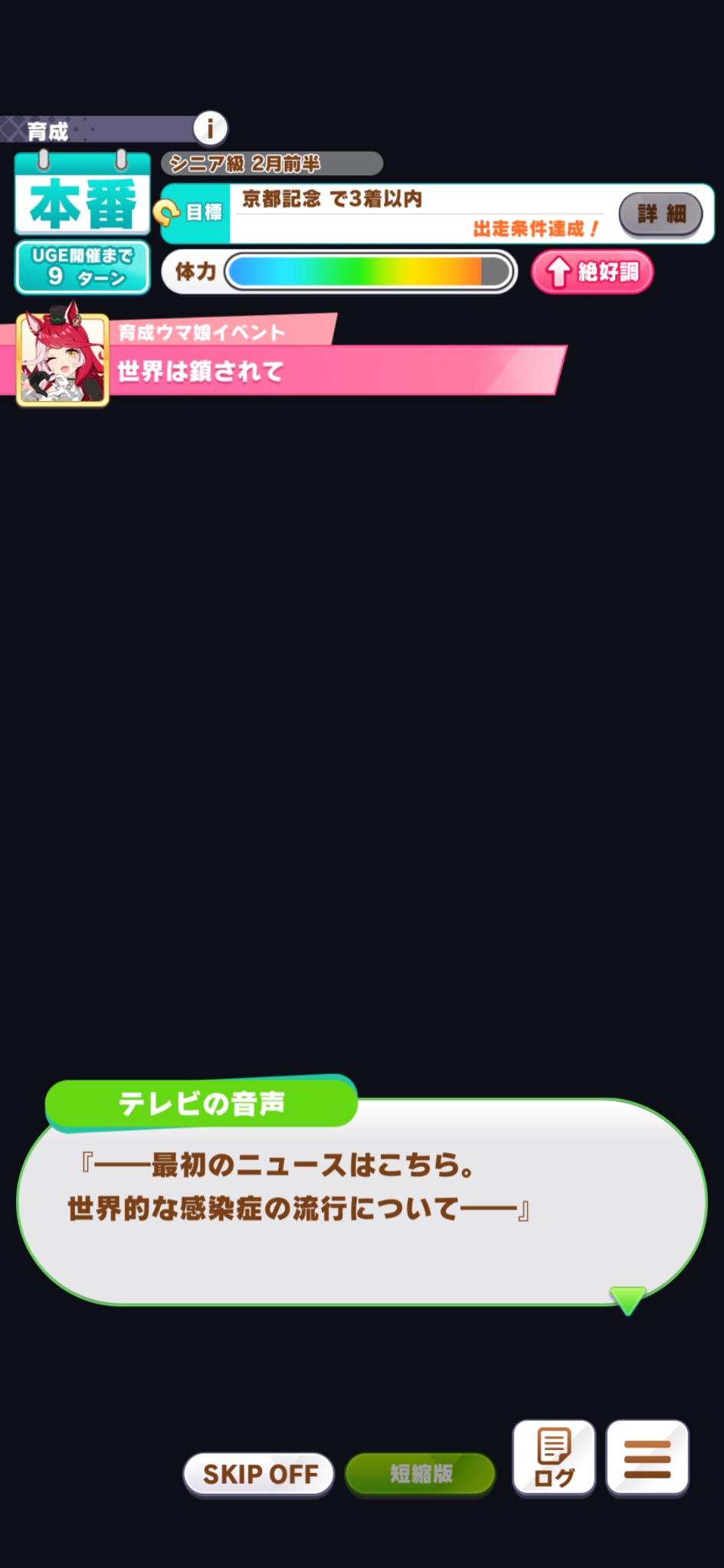This screenshot has width=724, height=1568.
Task: Open the 詳細 goal details button
Action: pos(660,214)
